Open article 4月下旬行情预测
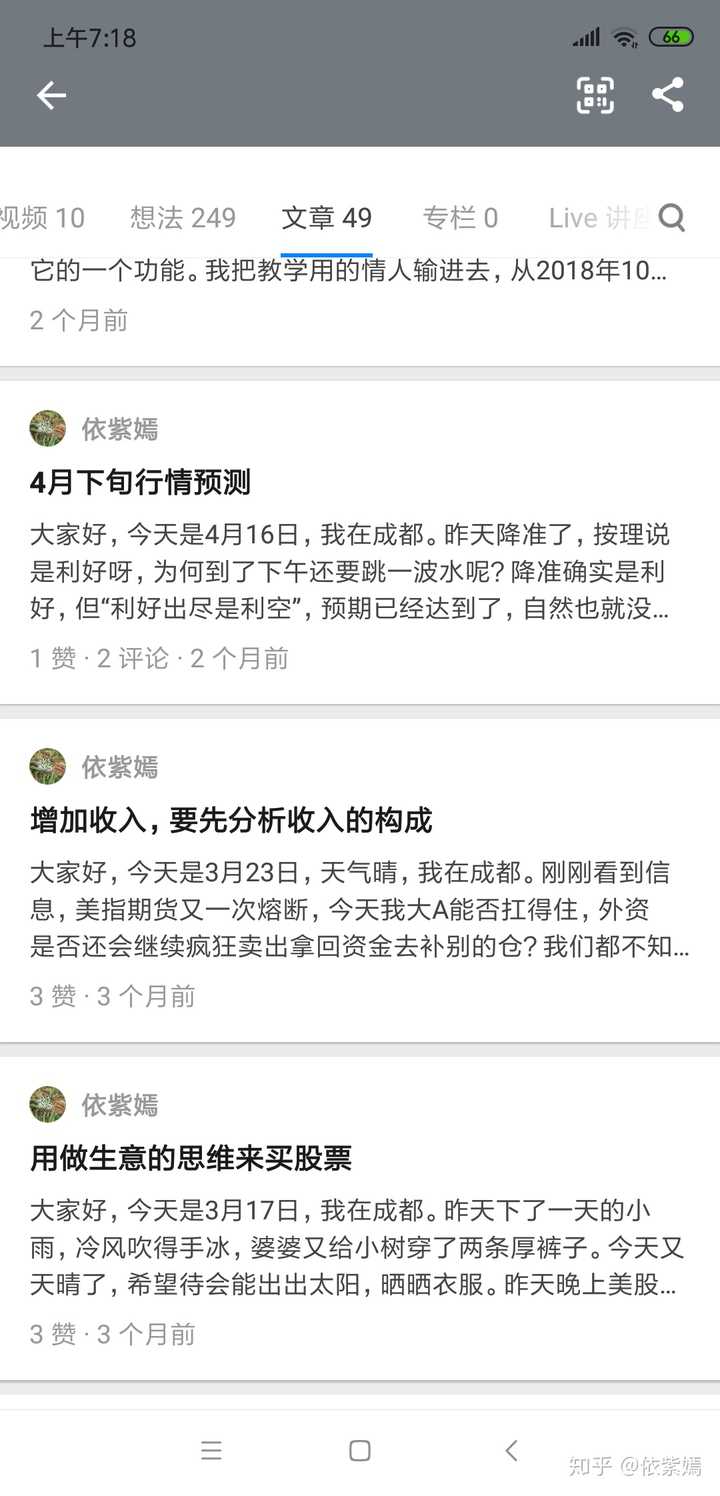720x1496 pixels. click(x=140, y=483)
